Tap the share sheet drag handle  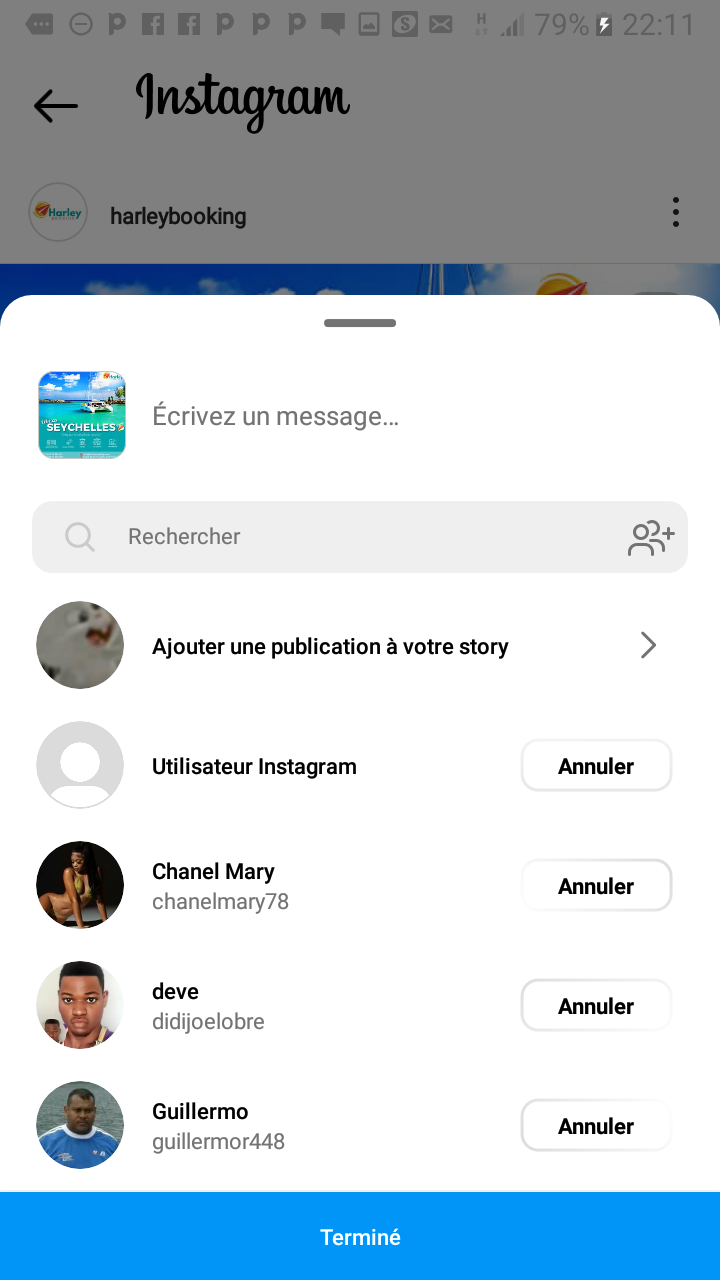click(360, 323)
